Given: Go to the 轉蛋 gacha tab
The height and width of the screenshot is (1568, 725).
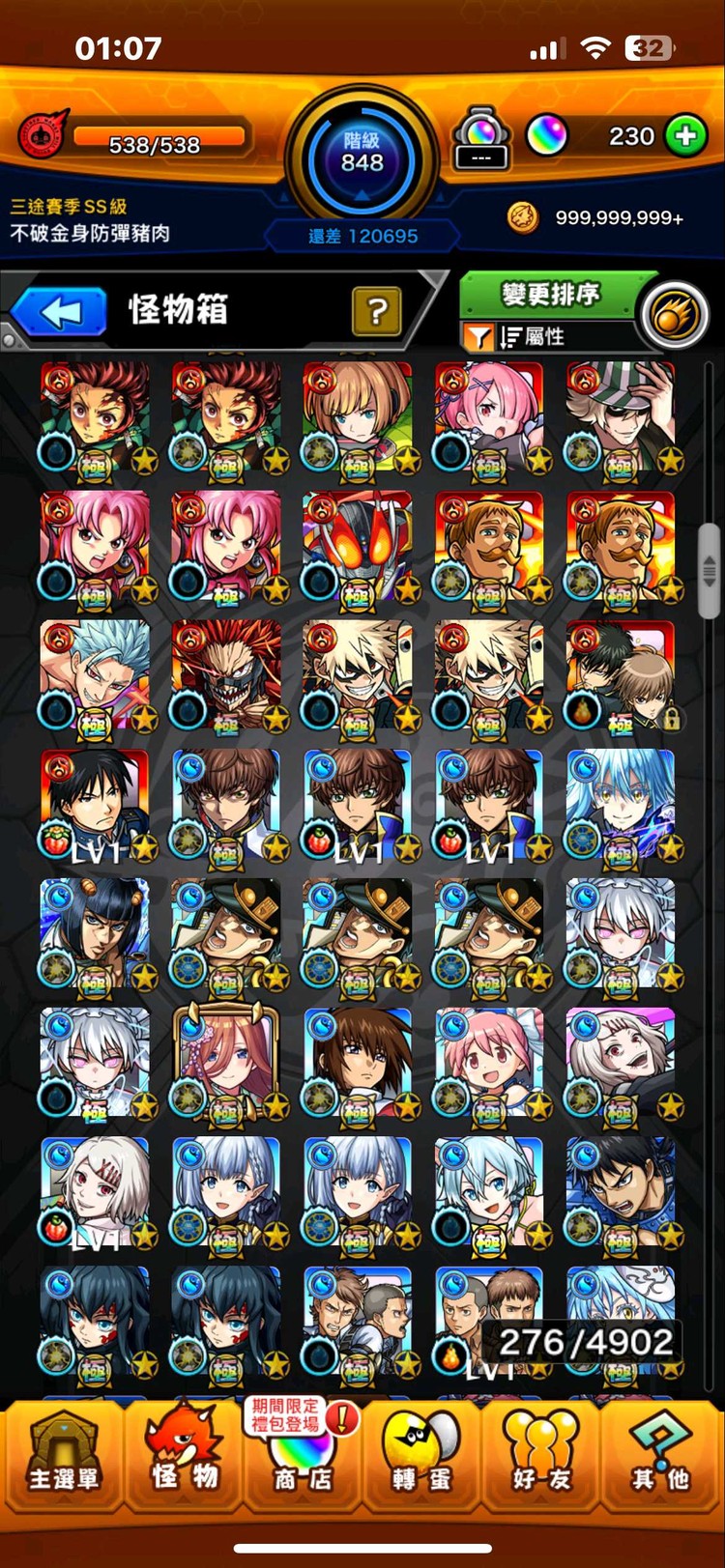Looking at the screenshot, I should tap(421, 1457).
